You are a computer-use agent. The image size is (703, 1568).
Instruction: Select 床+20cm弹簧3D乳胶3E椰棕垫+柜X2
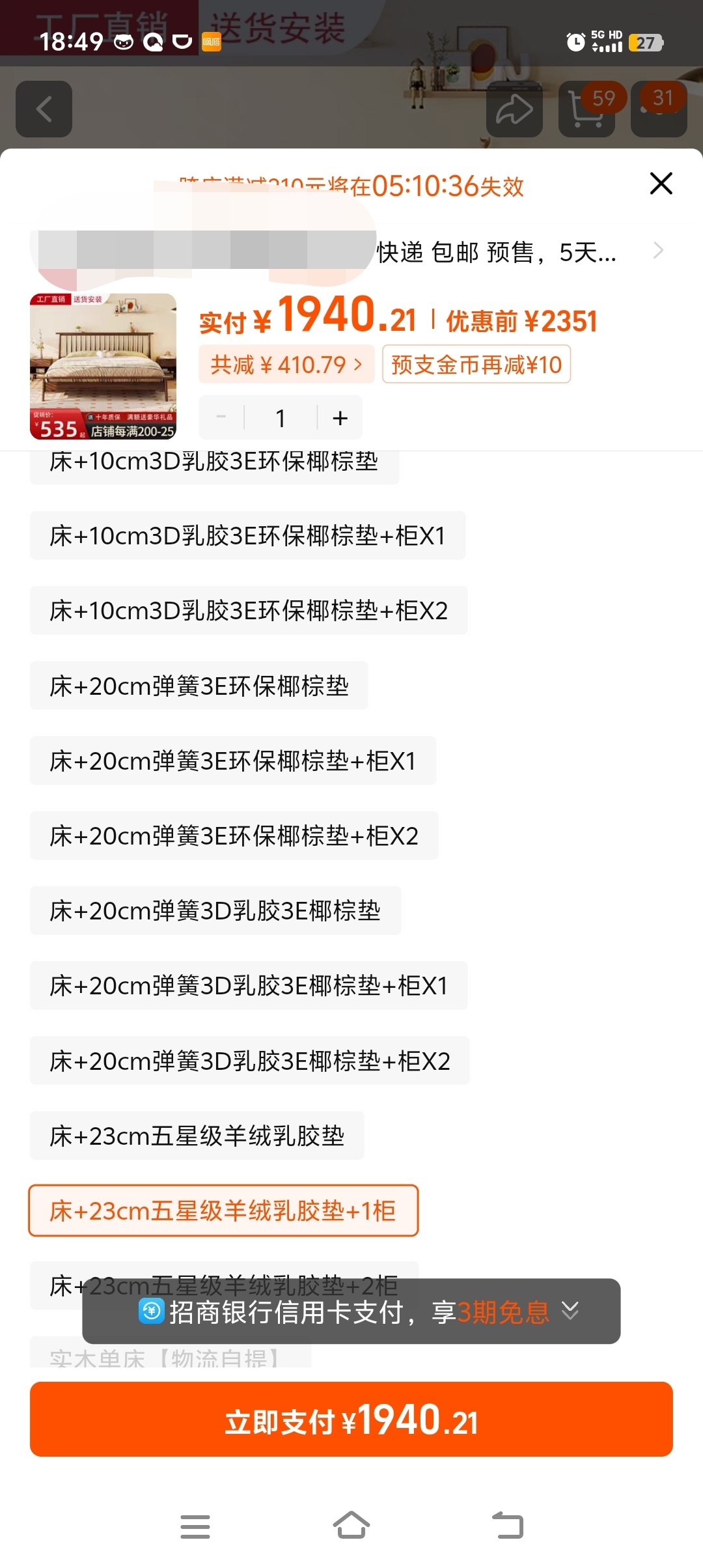[x=249, y=1061]
